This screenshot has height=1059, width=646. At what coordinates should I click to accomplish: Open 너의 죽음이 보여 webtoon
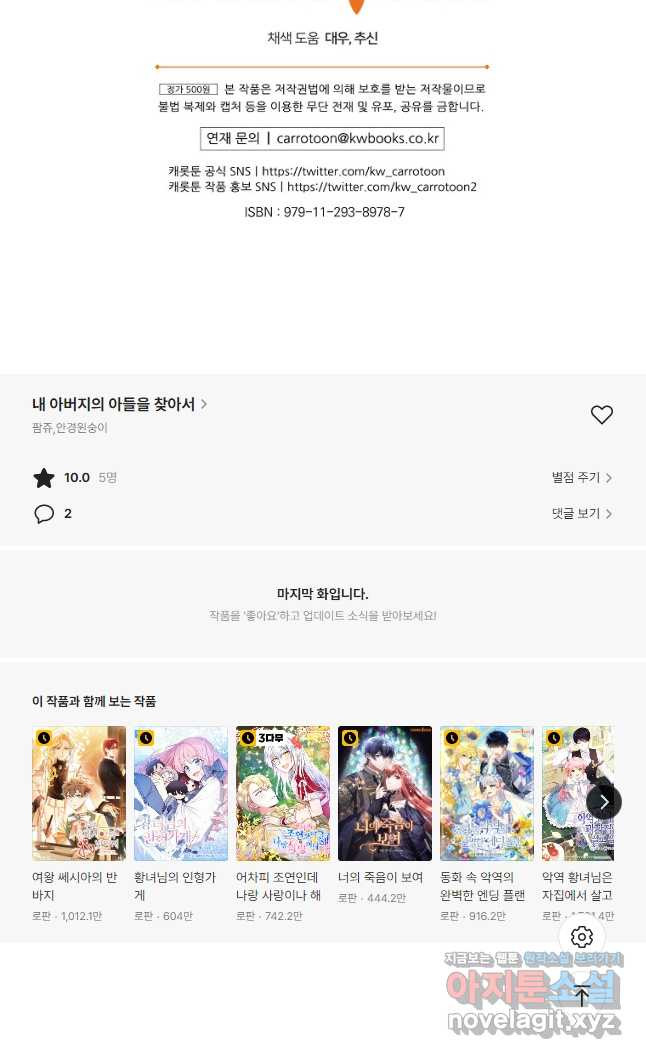point(385,793)
